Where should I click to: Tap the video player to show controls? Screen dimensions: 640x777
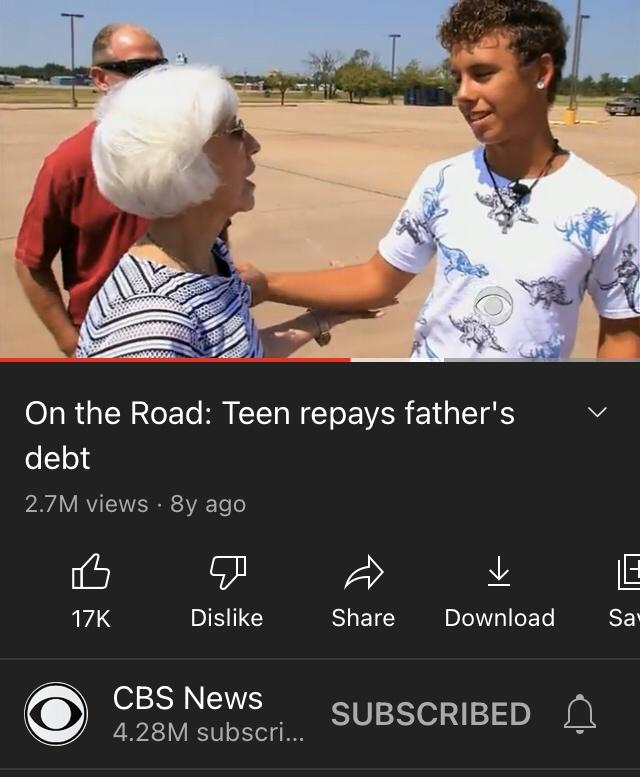pos(320,180)
